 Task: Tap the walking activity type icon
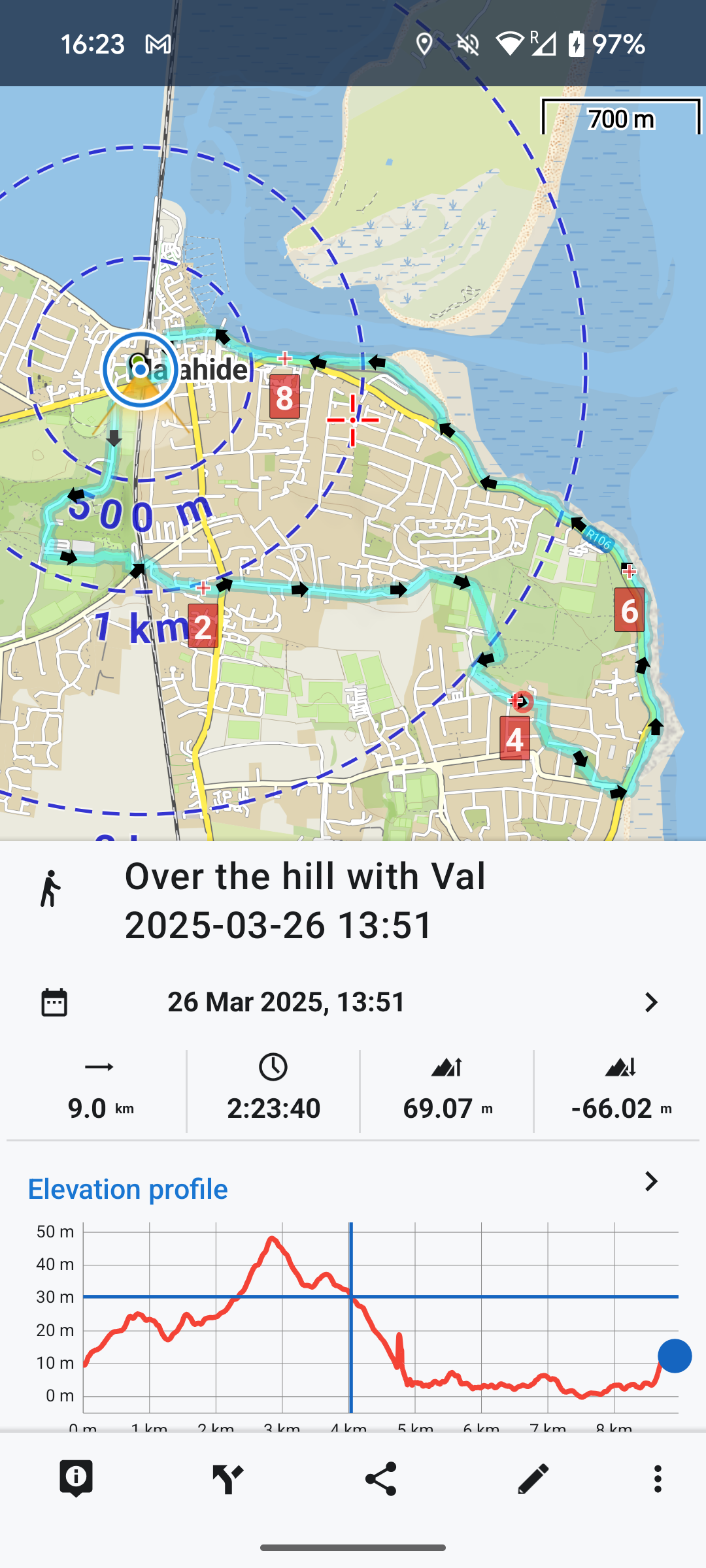50,889
